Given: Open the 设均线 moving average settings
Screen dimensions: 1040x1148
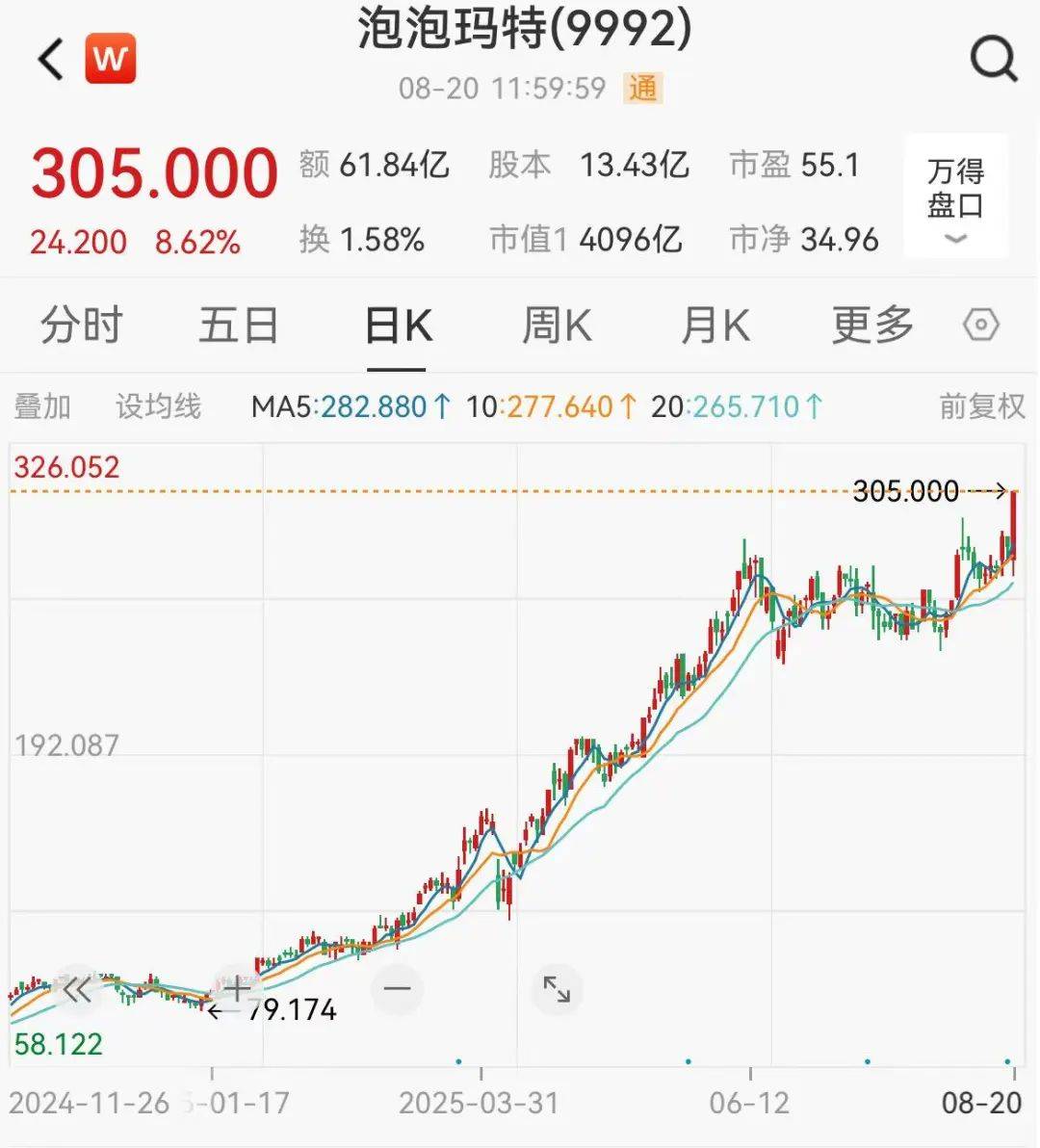Looking at the screenshot, I should click(x=160, y=406).
